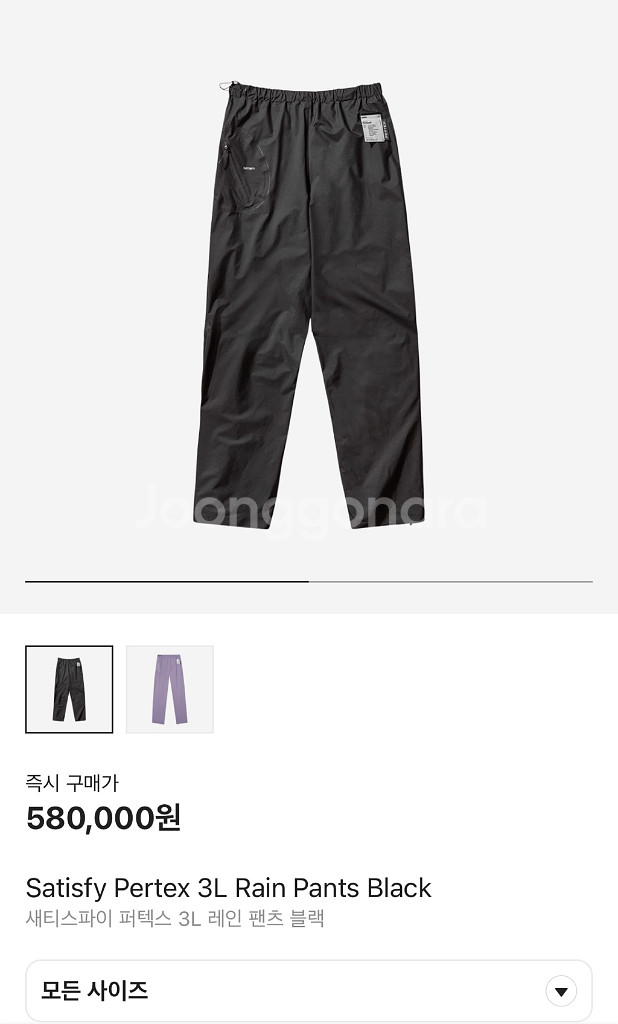Screen dimensions: 618x1024
Task: Select the purple pants thumbnail
Action: click(x=170, y=689)
